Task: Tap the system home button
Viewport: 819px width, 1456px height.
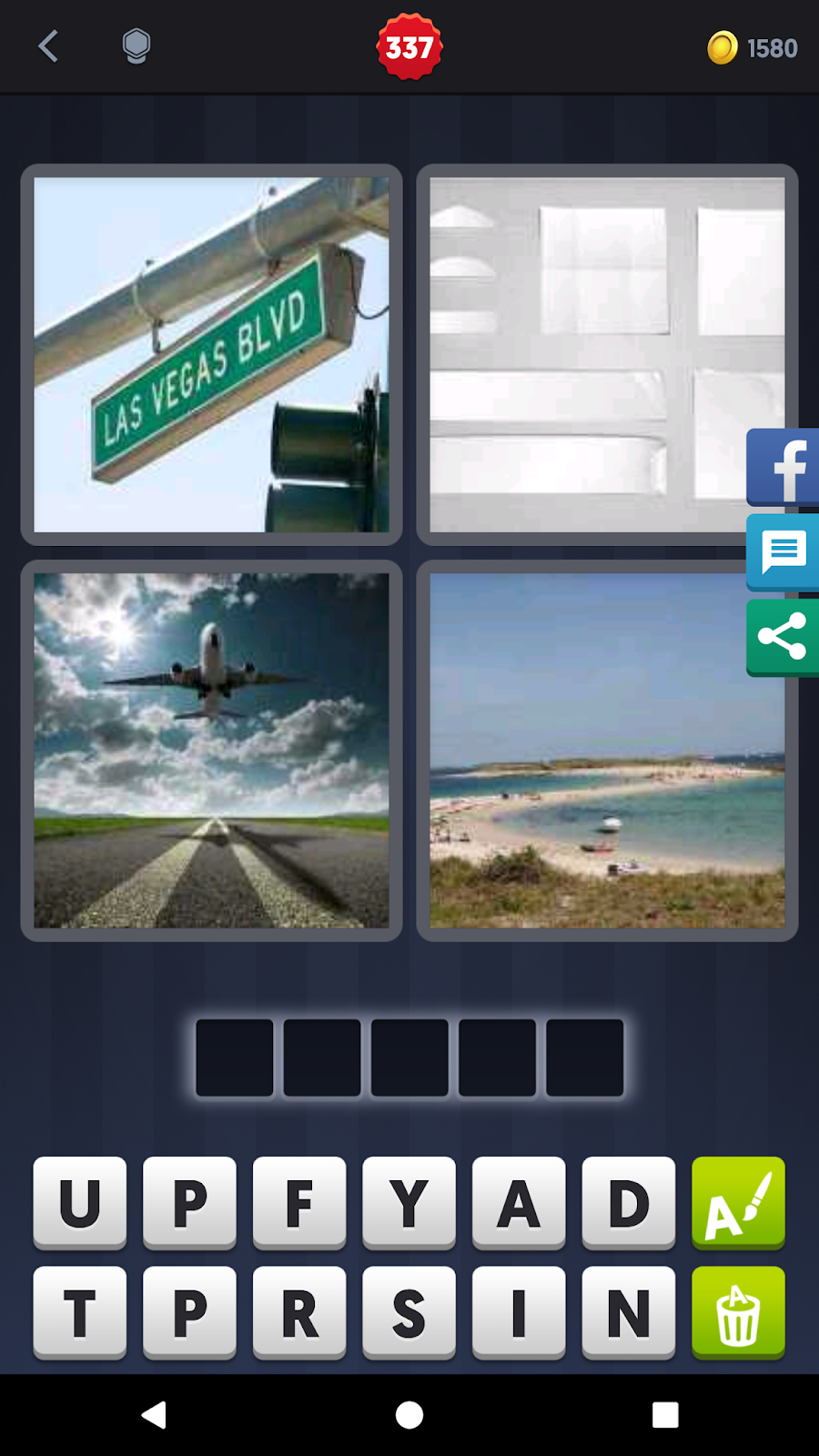Action: click(409, 1415)
